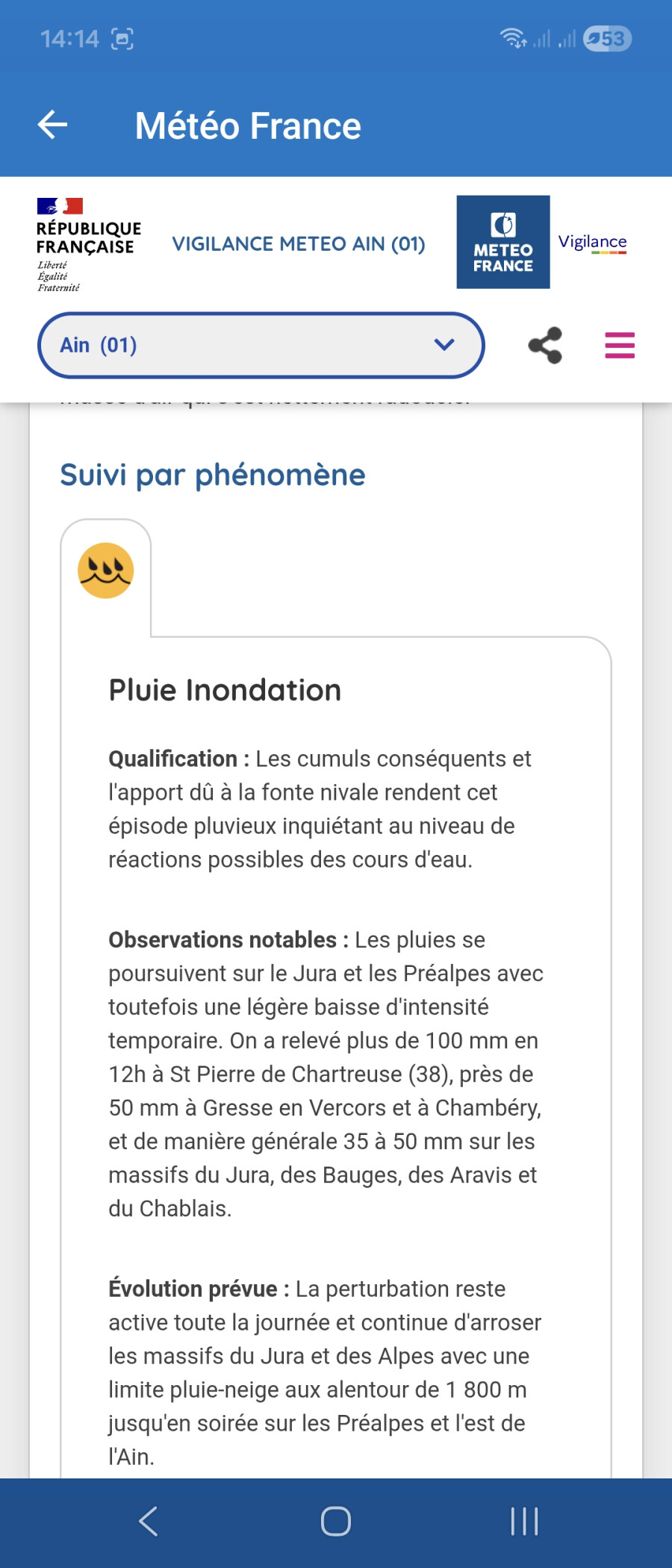This screenshot has height=1568, width=672.
Task: Open the Ain (01) department dropdown
Action: coord(261,345)
